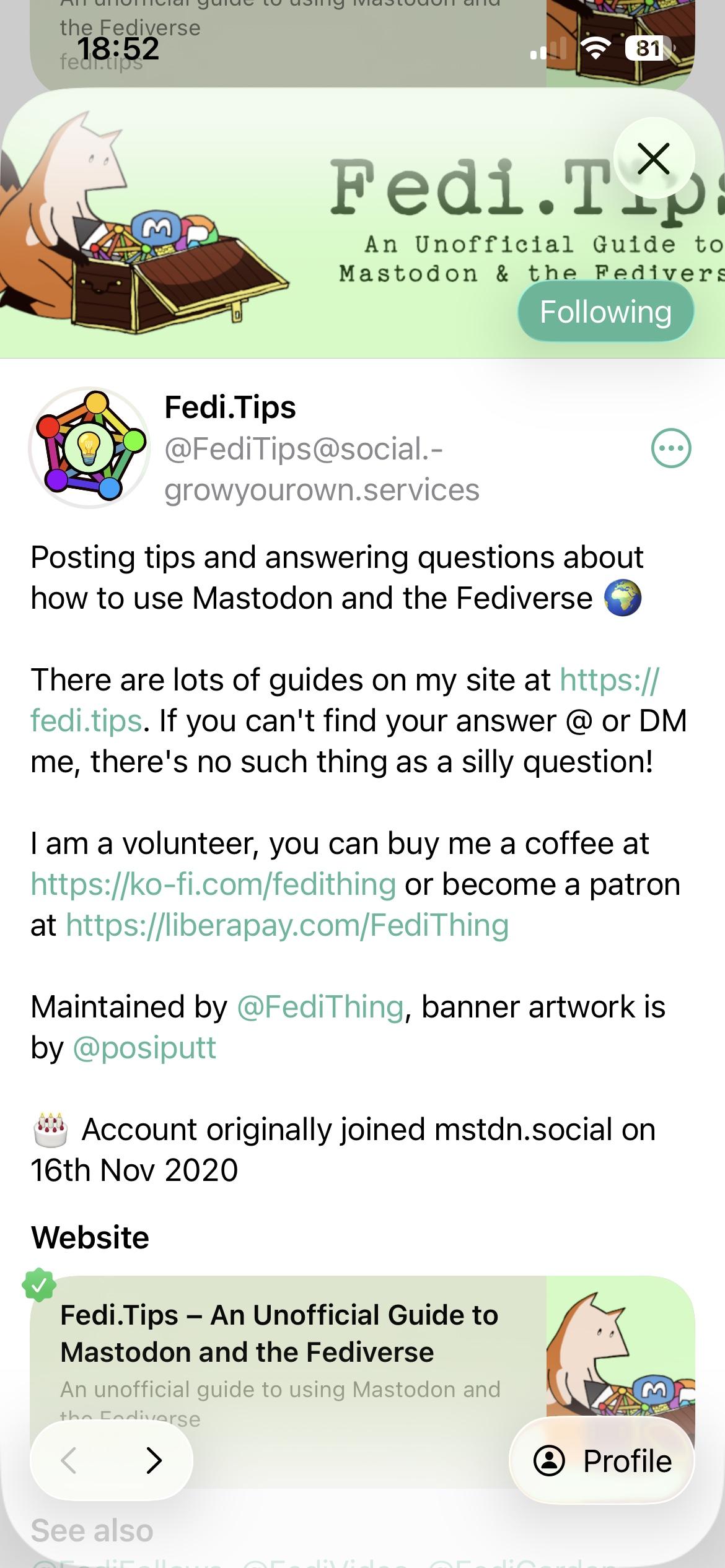Close the Fedi.Tips profile sheet
Viewport: 725px width, 1568px height.
653,159
